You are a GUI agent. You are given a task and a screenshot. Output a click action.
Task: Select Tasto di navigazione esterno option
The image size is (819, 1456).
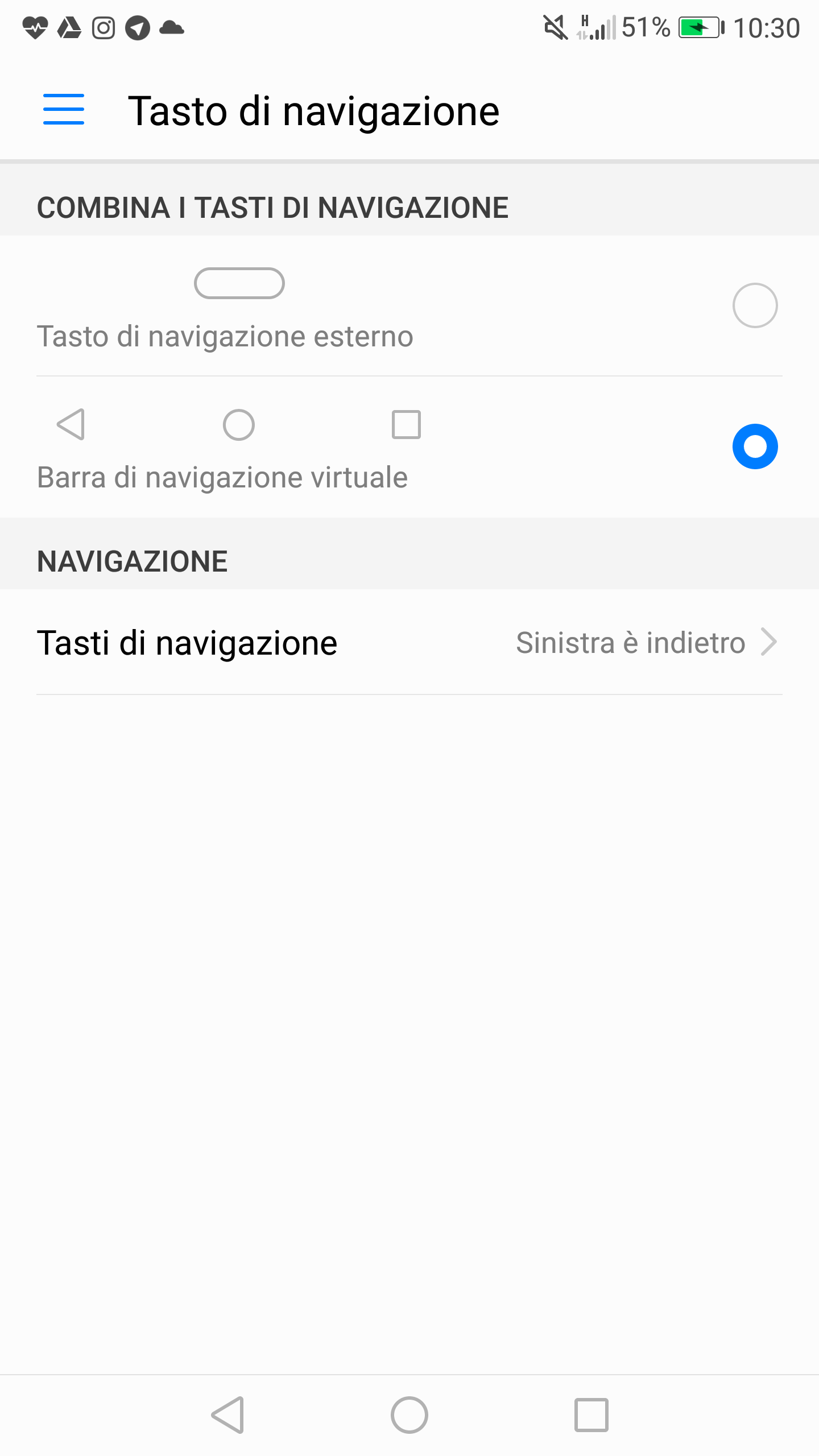(754, 305)
